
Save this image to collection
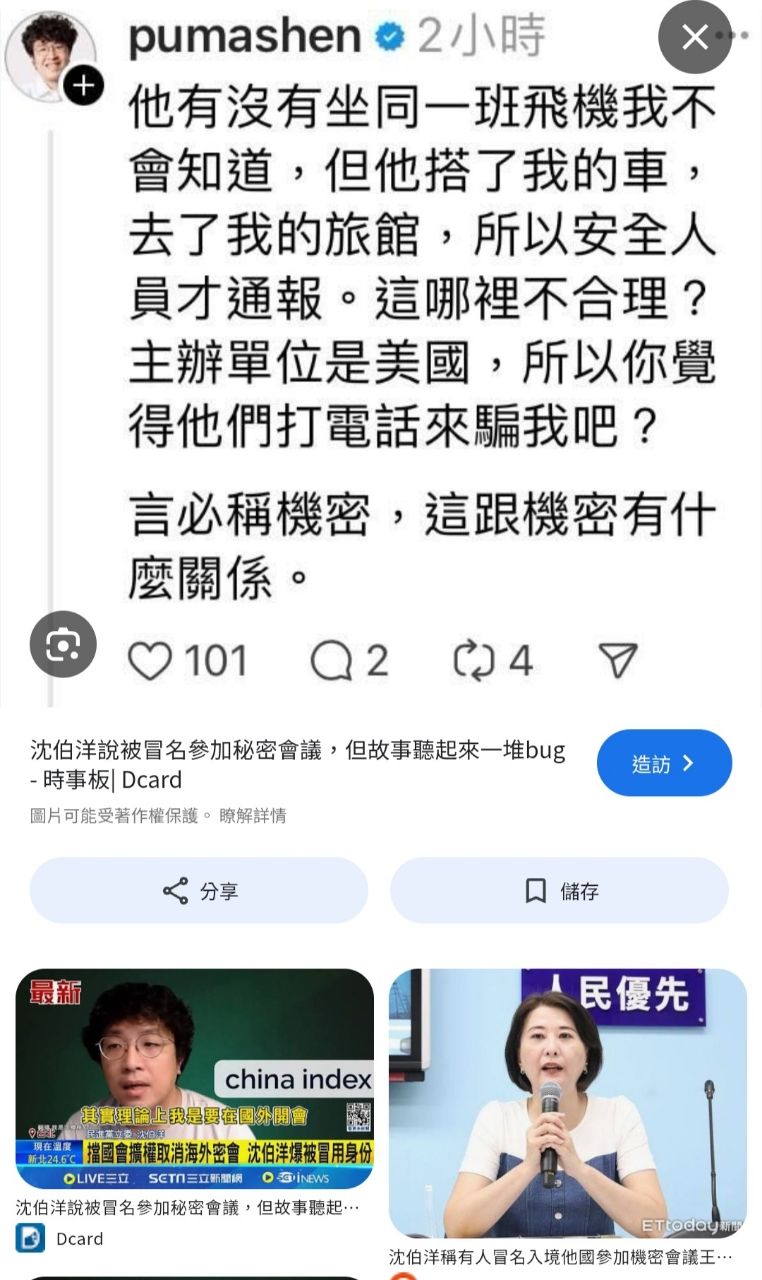(559, 890)
